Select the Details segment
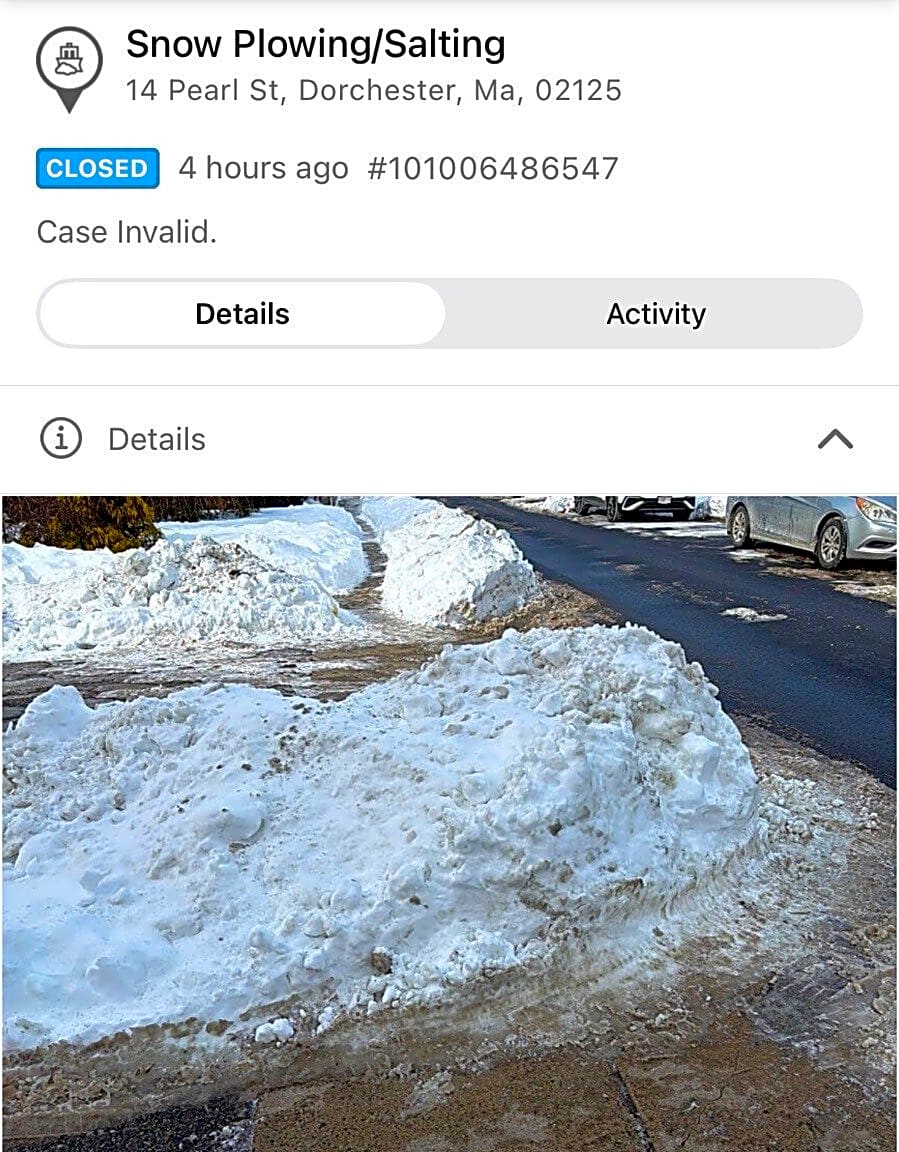This screenshot has height=1152, width=899. 242,314
